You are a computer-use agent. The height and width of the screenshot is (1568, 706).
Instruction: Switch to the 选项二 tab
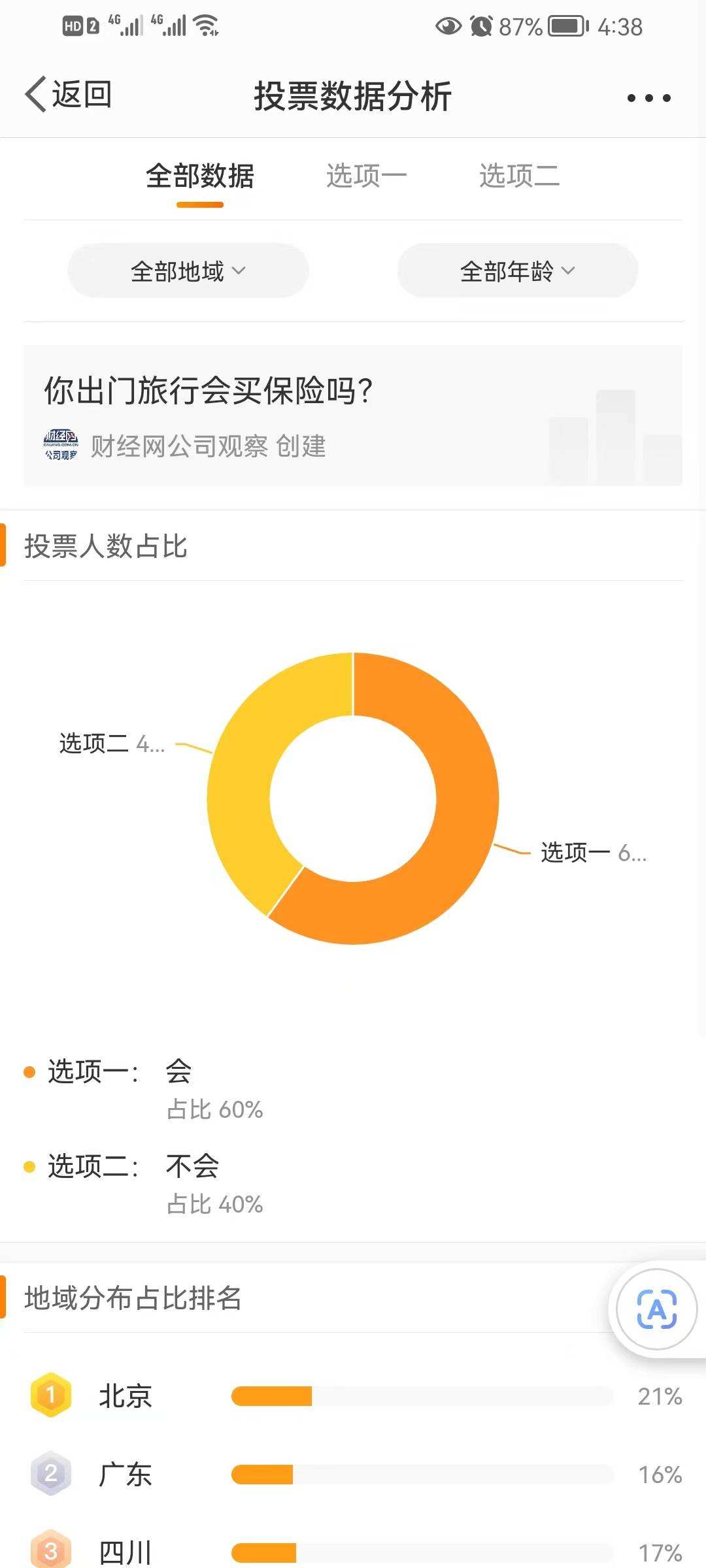518,175
